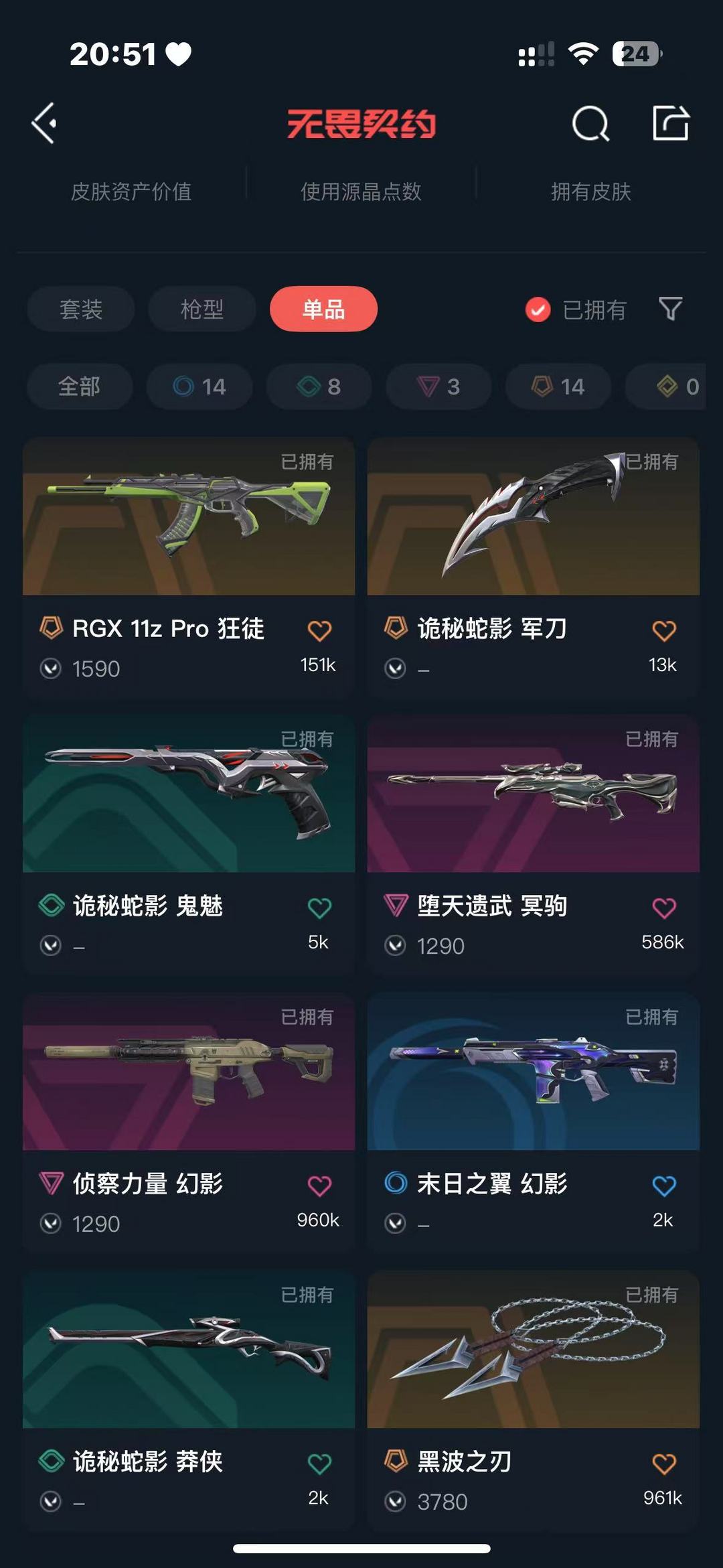Viewport: 723px width, 1568px height.
Task: Like the 末日之翼 幻影 skin
Action: point(663,1186)
